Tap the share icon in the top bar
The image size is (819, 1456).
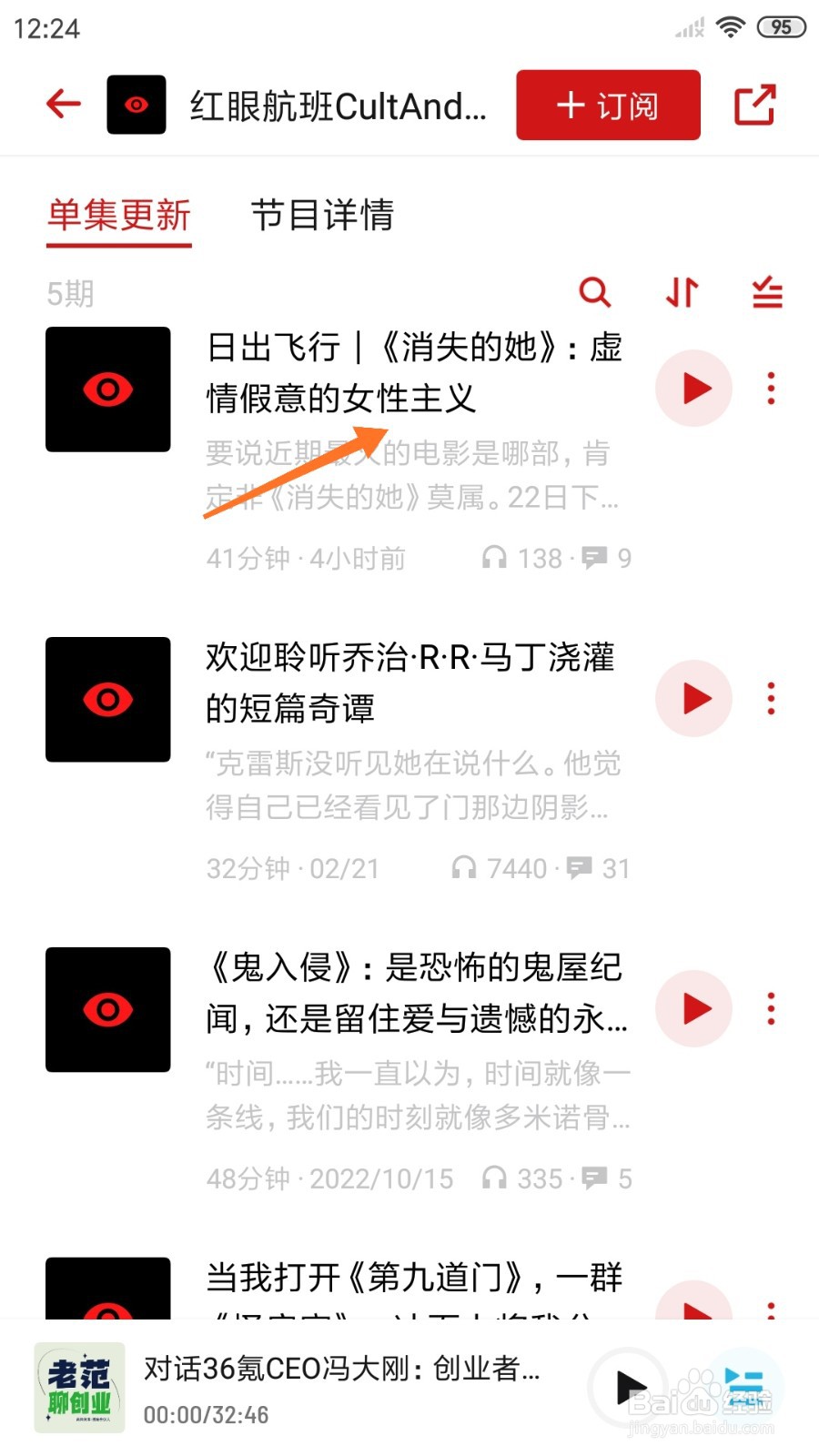[x=756, y=104]
